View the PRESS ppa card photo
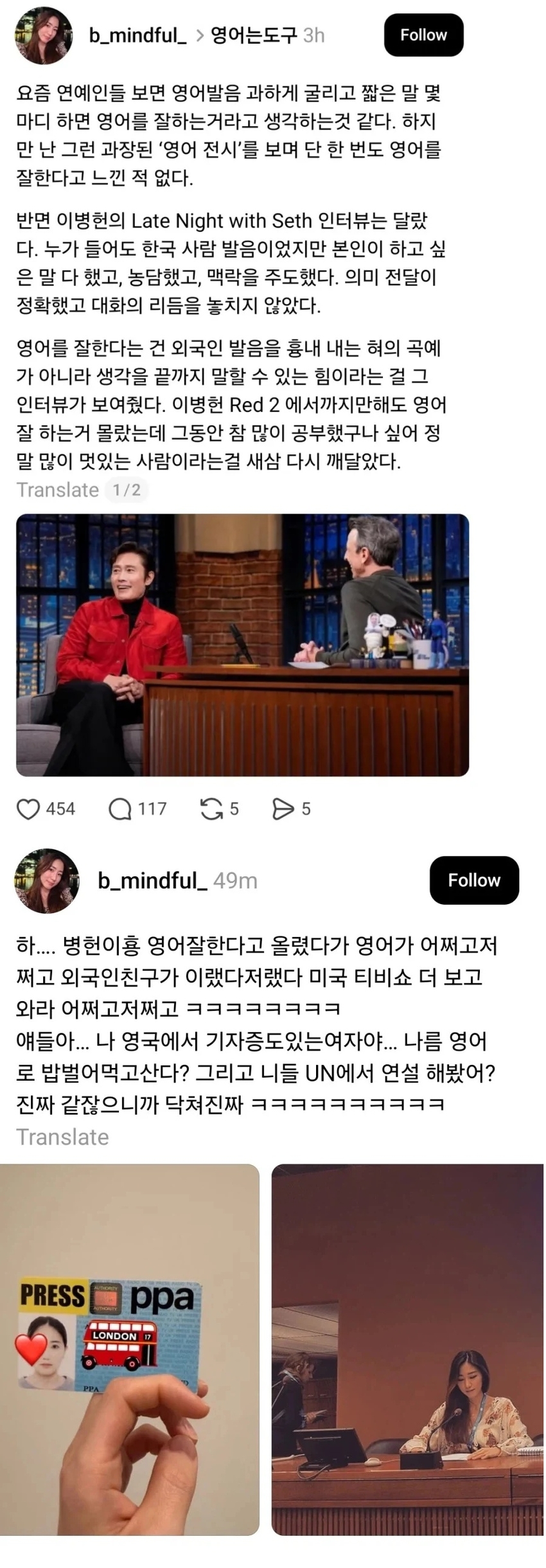 [x=129, y=1349]
